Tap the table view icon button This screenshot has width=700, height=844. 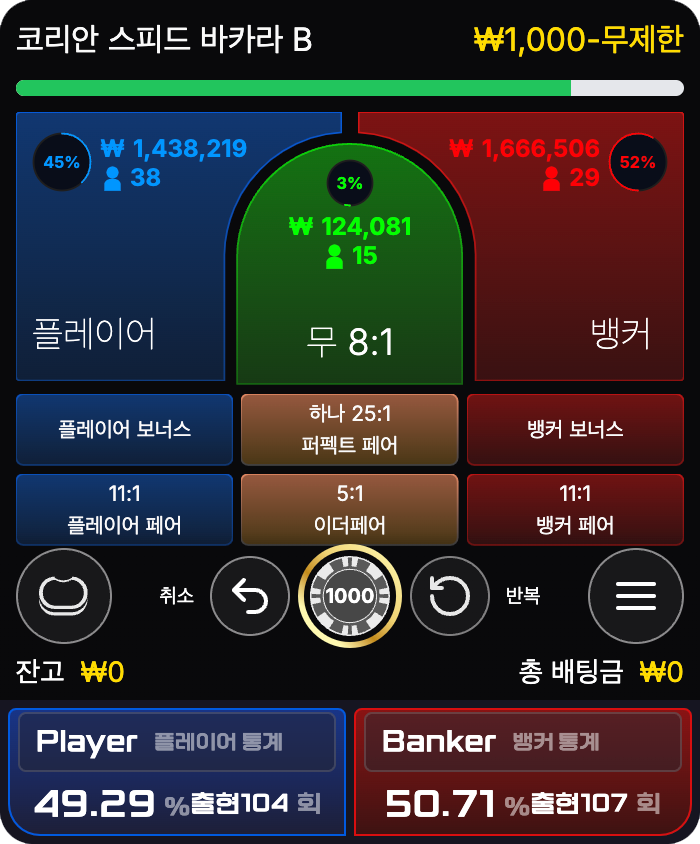64,596
